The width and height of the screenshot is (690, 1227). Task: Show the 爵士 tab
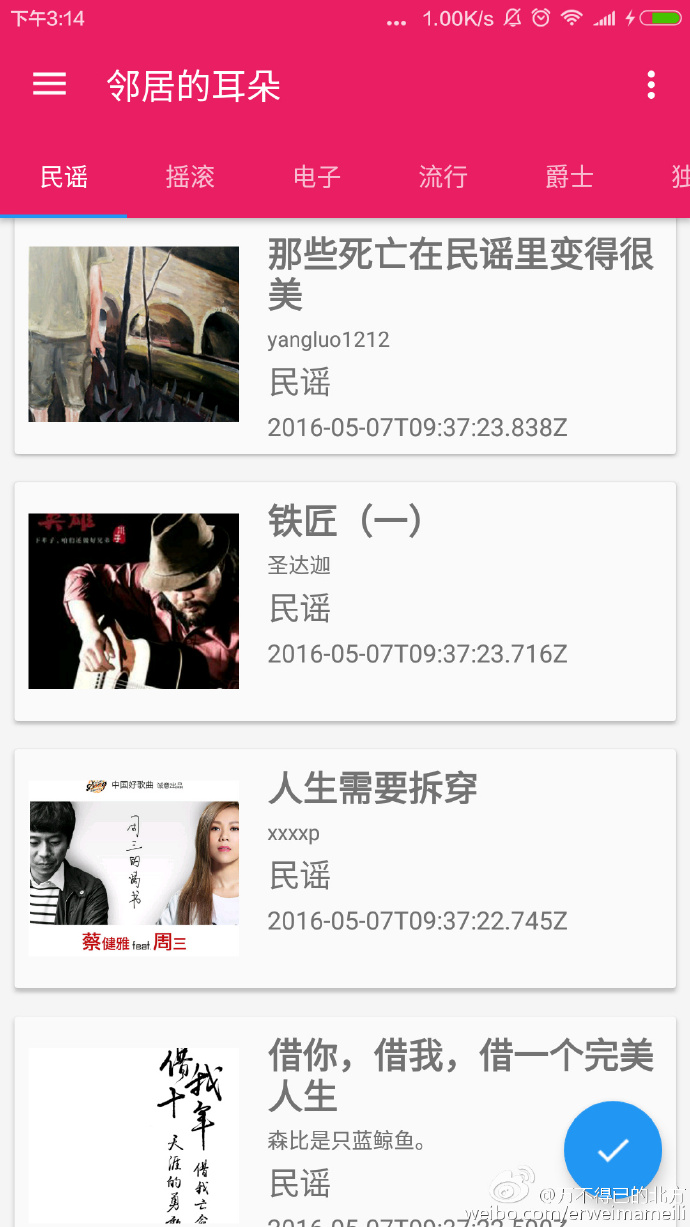[570, 178]
